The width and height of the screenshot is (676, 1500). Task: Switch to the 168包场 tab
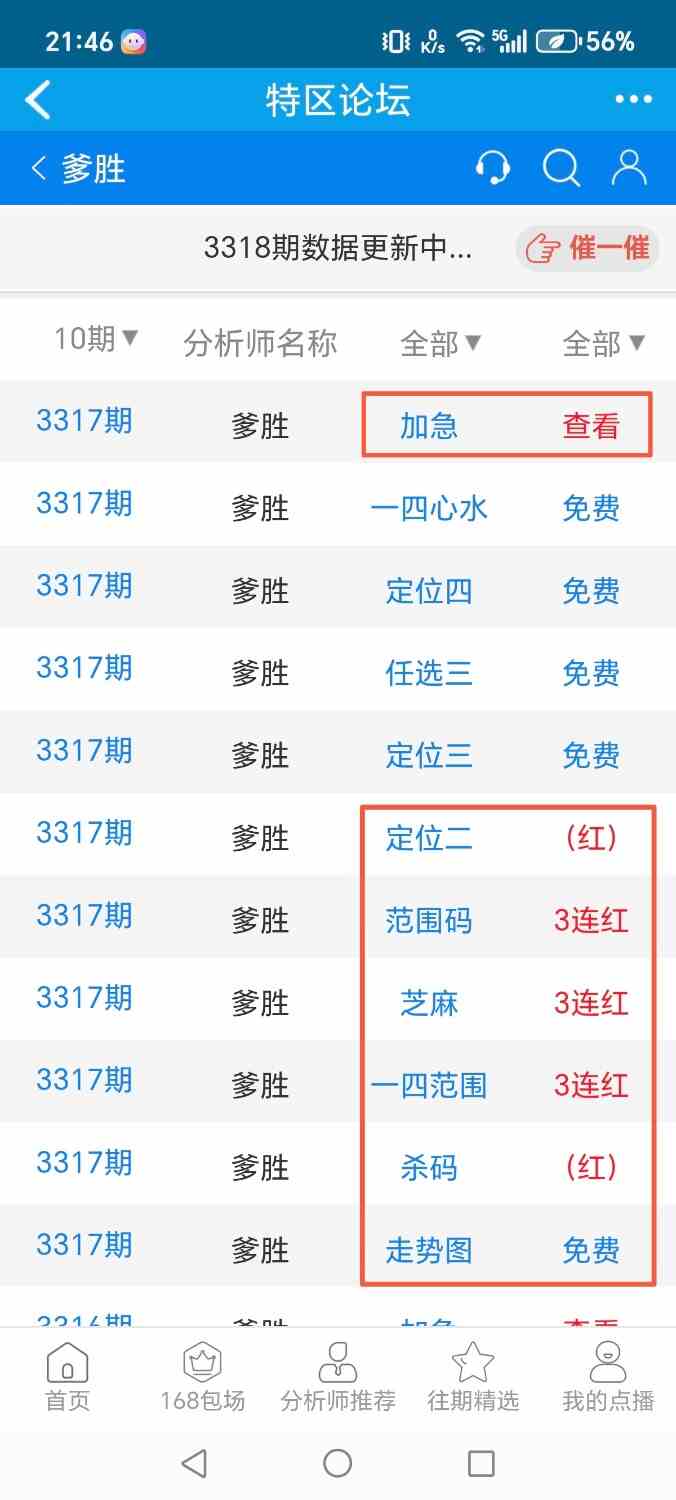202,1377
